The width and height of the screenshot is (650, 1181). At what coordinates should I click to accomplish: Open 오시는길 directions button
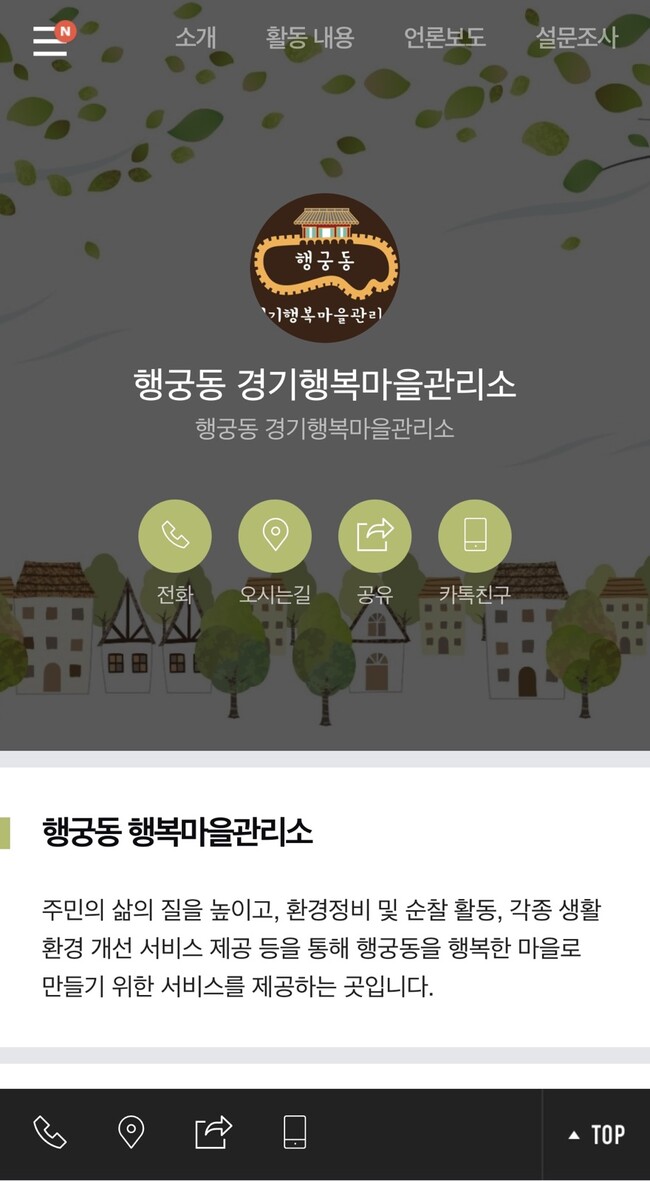tap(275, 537)
